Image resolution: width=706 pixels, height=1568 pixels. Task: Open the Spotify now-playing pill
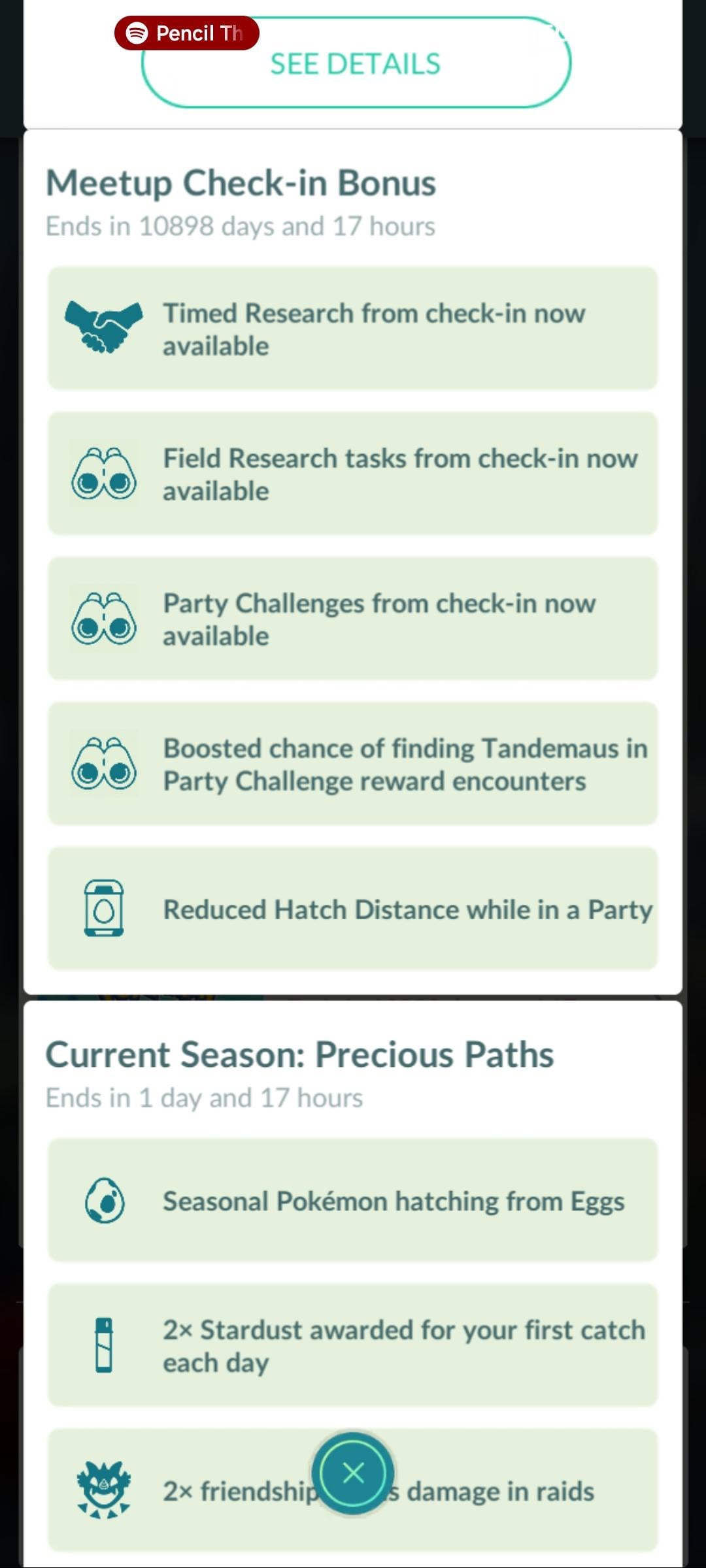click(187, 33)
